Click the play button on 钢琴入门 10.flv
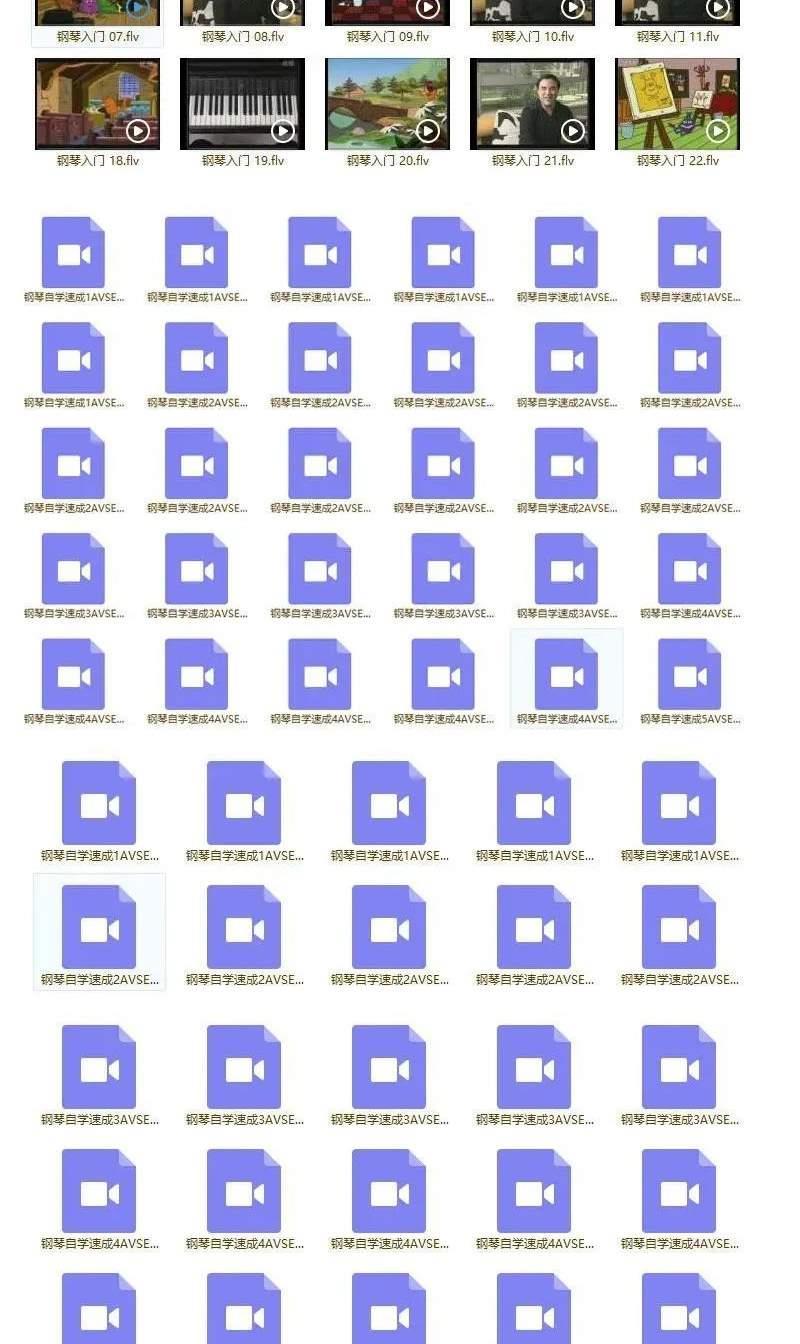Screen dimensions: 800x1344 [x=571, y=8]
